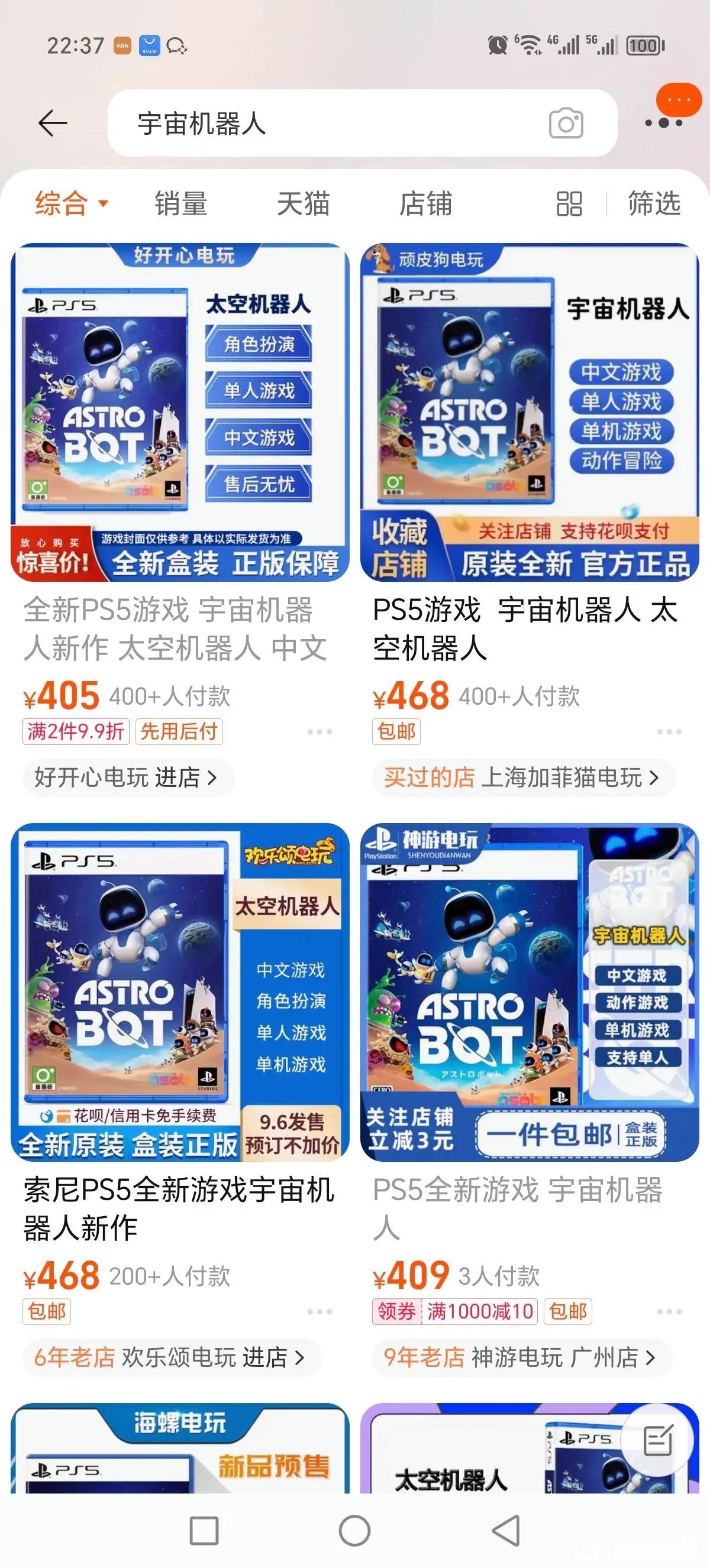Tap the floating feedback note icon
Screen dimensions: 710x1568
[x=657, y=1440]
